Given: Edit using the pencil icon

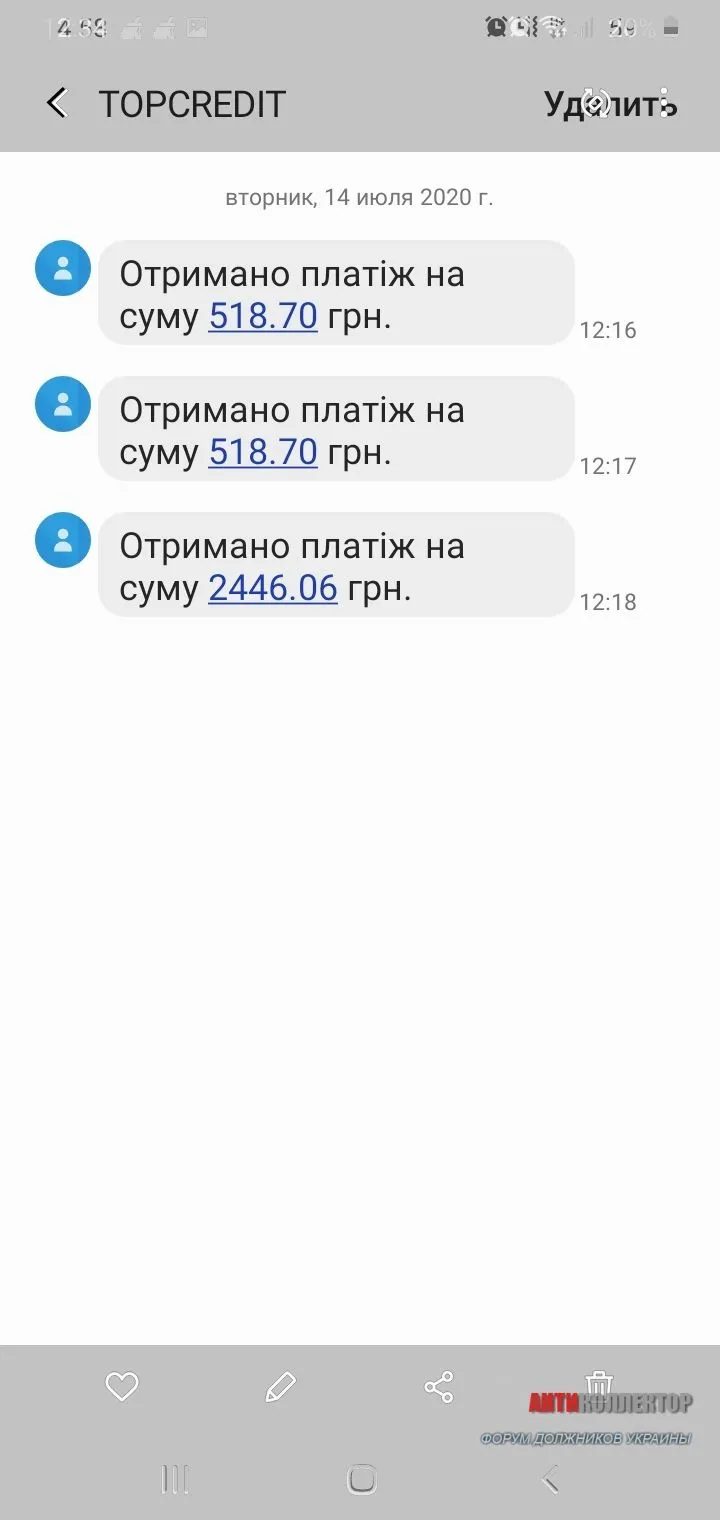Looking at the screenshot, I should 280,1386.
